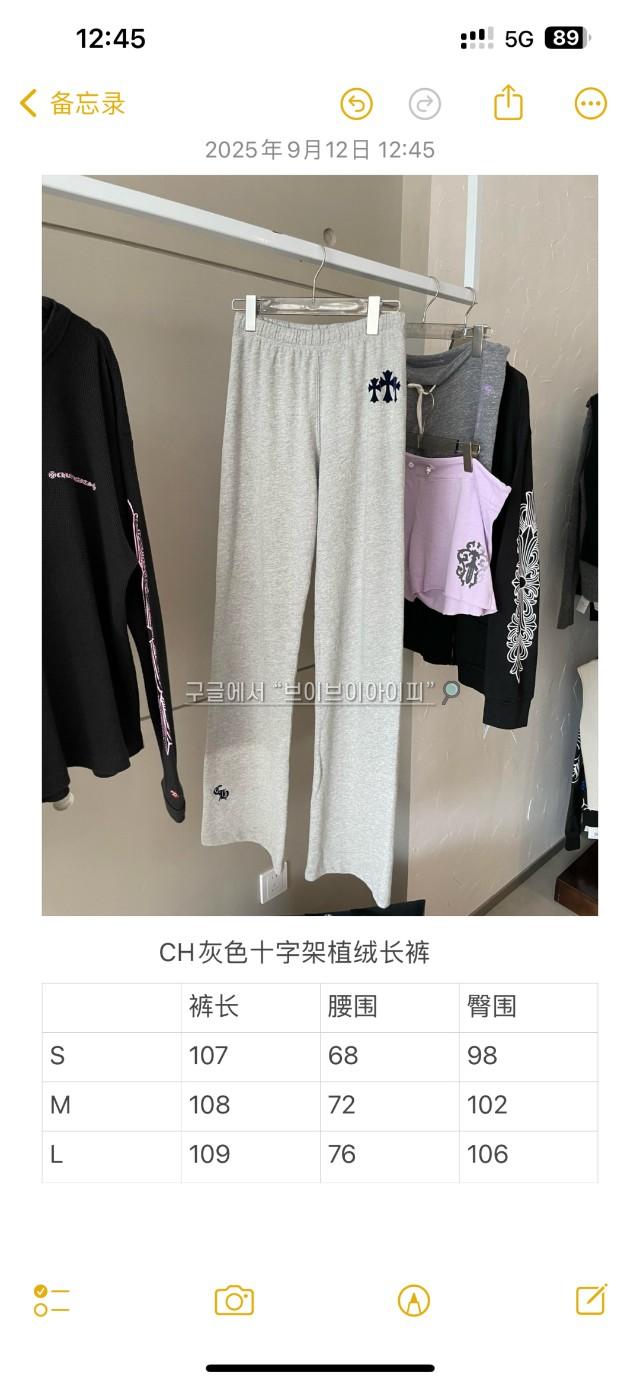Image resolution: width=640 pixels, height=1384 pixels.
Task: Open the pants photo in the note
Action: point(319,545)
